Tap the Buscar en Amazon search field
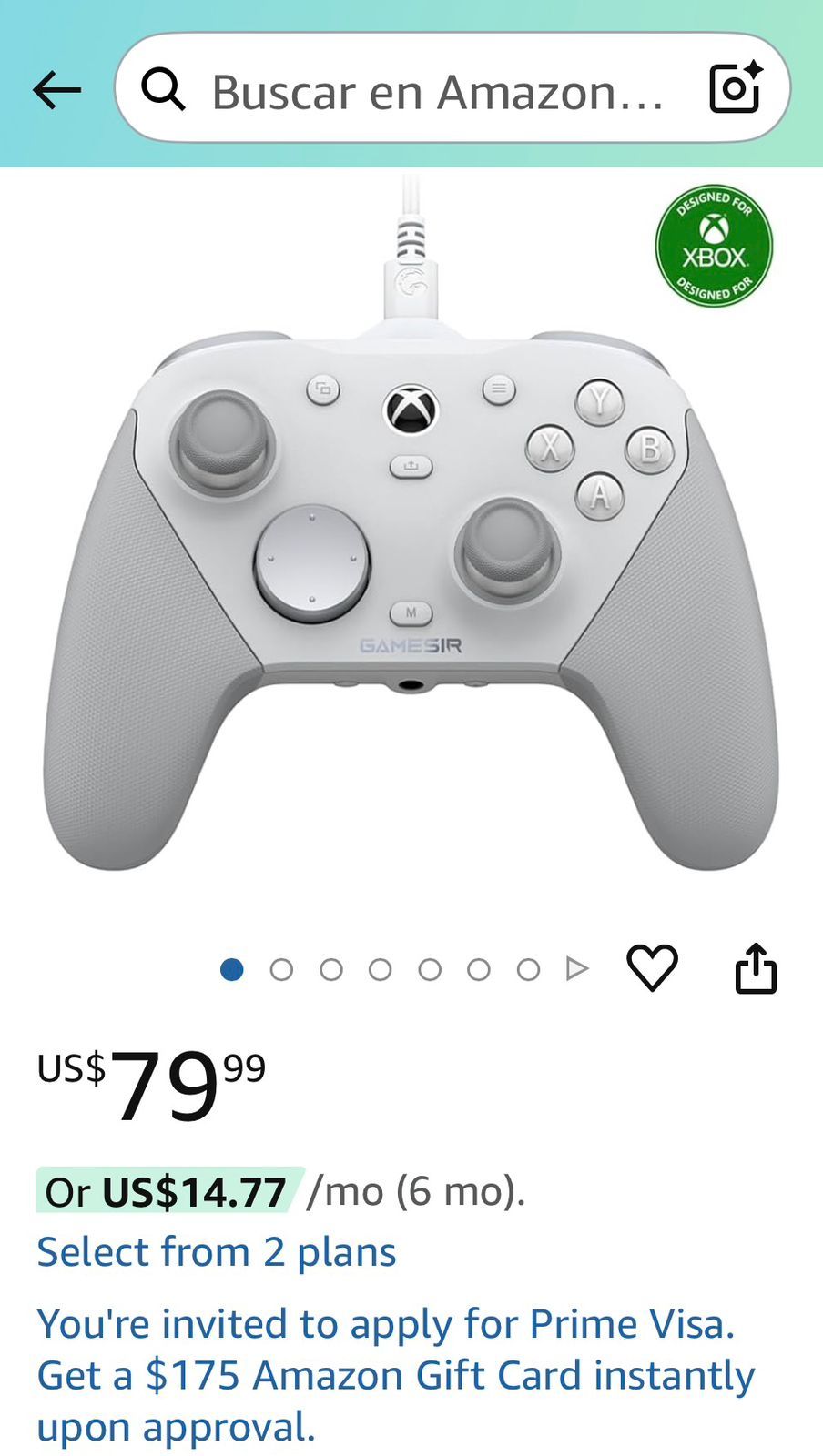Screen dimensions: 823x1456 (x=437, y=91)
